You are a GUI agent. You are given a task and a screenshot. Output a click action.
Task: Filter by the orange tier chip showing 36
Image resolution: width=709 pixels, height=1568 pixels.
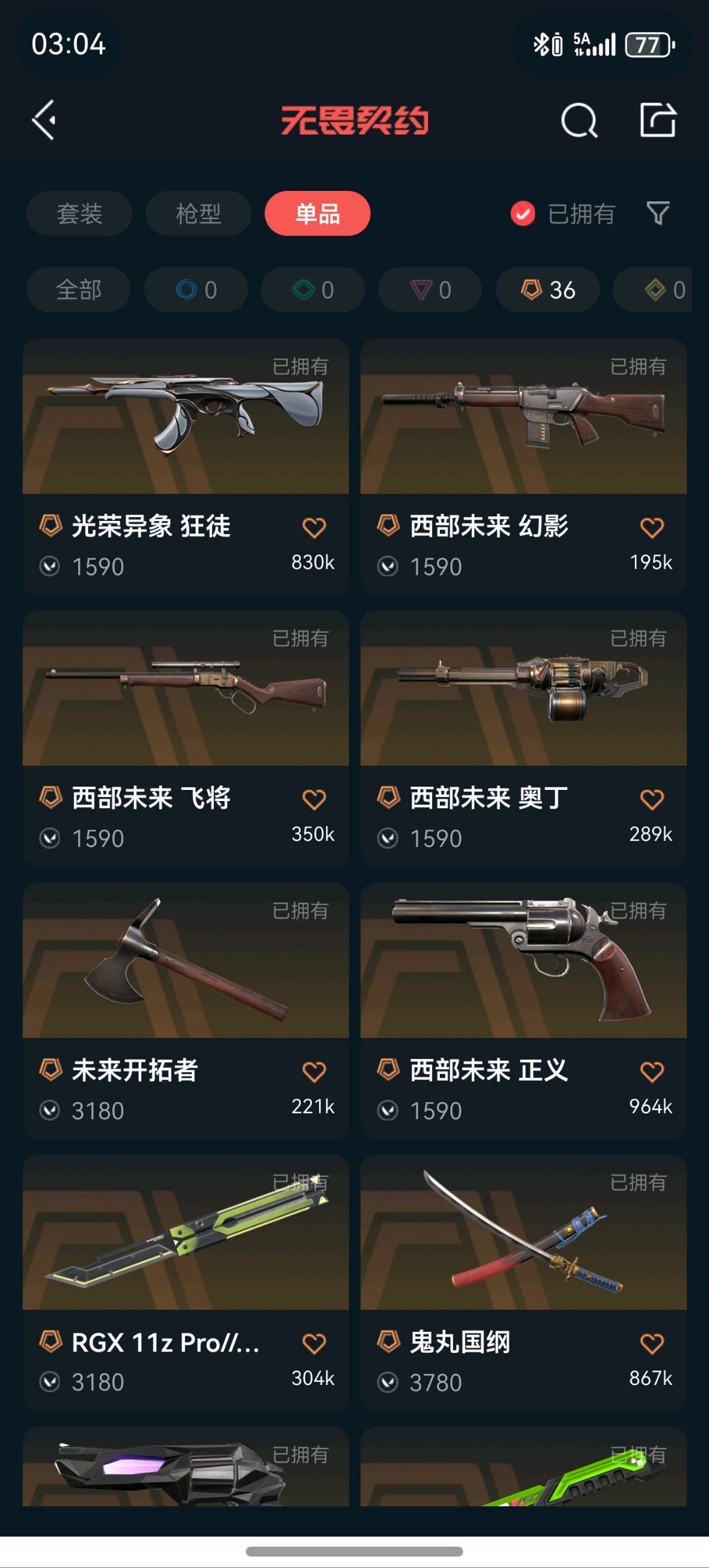[548, 289]
